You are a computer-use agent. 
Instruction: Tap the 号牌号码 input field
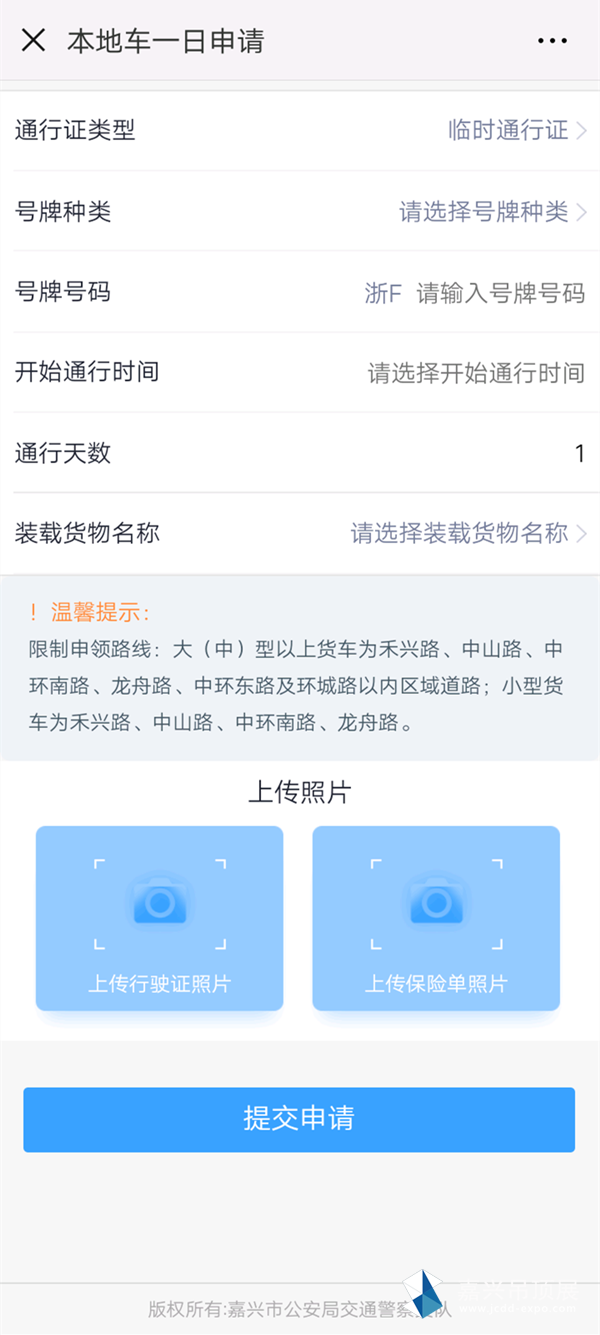click(500, 293)
